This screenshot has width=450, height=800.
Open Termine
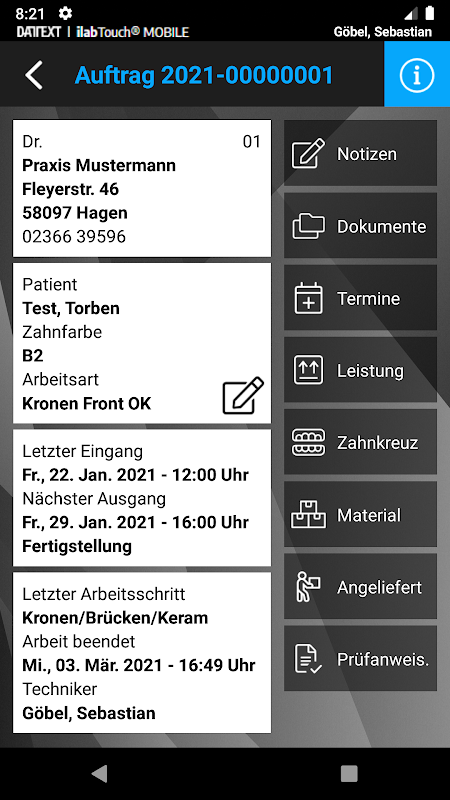coord(360,297)
